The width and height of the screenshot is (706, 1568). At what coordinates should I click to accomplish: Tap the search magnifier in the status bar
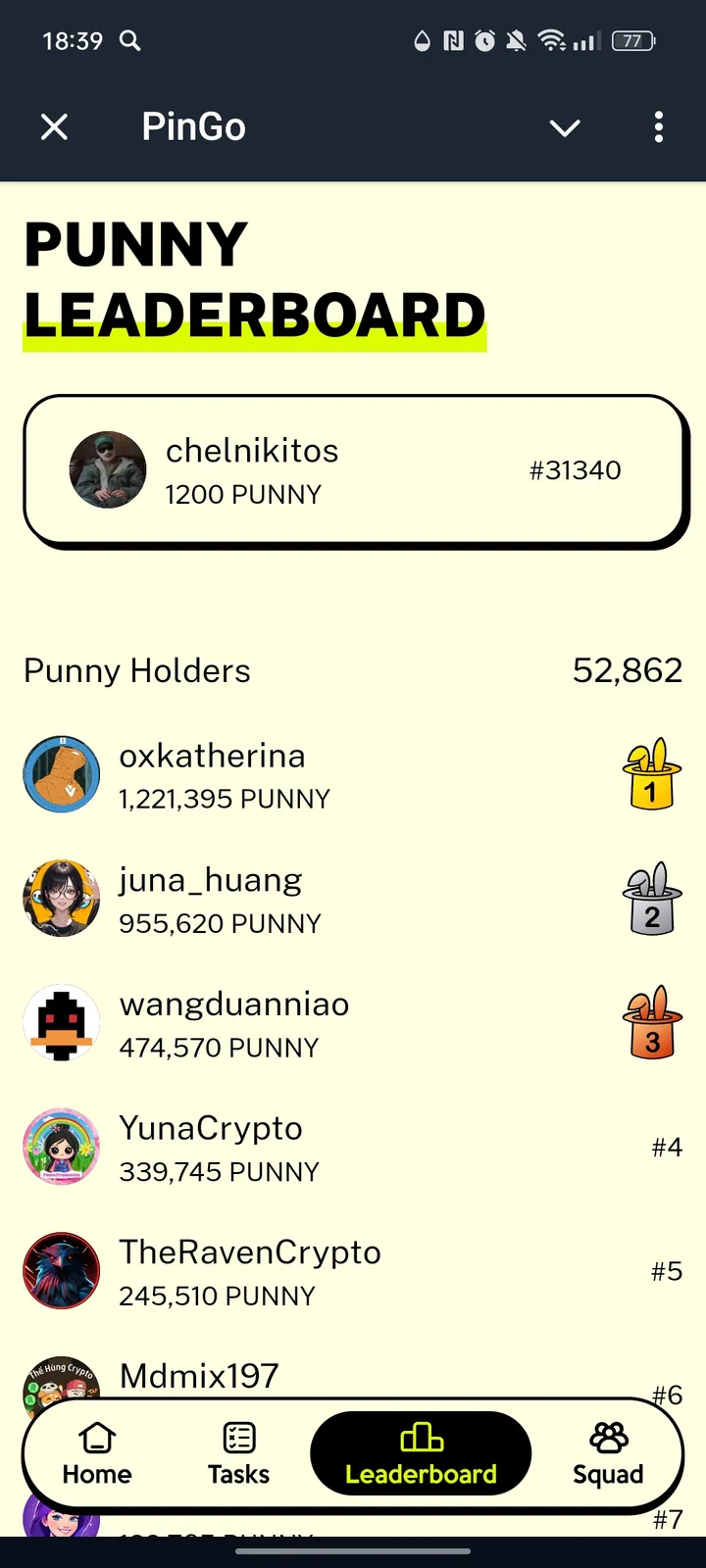click(128, 41)
